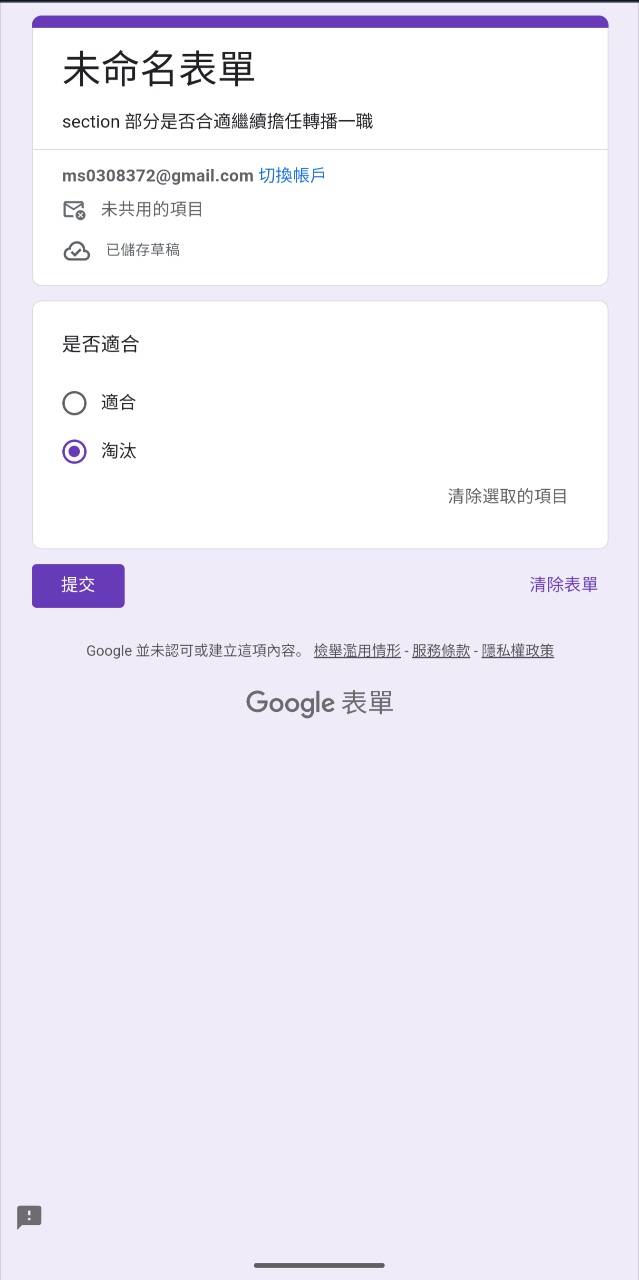The height and width of the screenshot is (1280, 639).
Task: Submit the form with 提交
Action: 78,586
